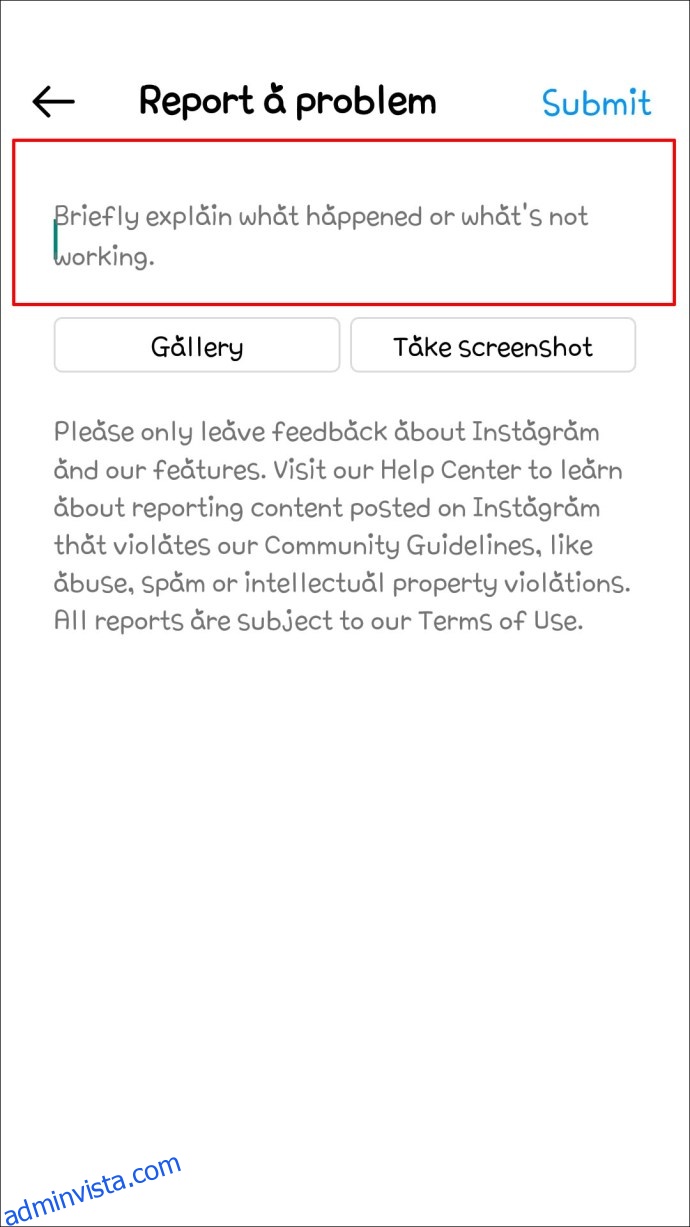Attach an image from Gallery
The height and width of the screenshot is (1227, 690).
[x=197, y=346]
